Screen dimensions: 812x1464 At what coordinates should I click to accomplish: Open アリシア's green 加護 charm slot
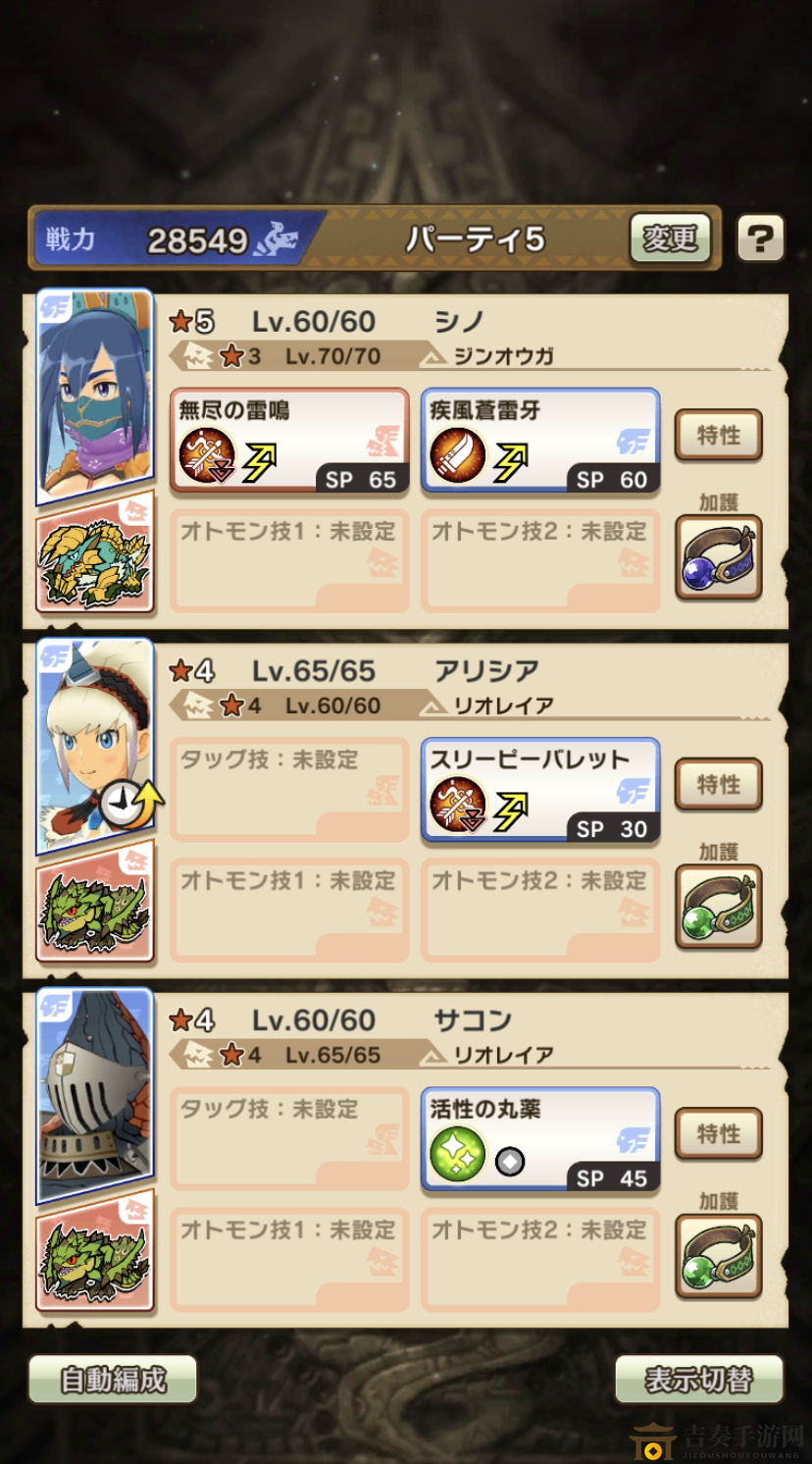pos(718,907)
